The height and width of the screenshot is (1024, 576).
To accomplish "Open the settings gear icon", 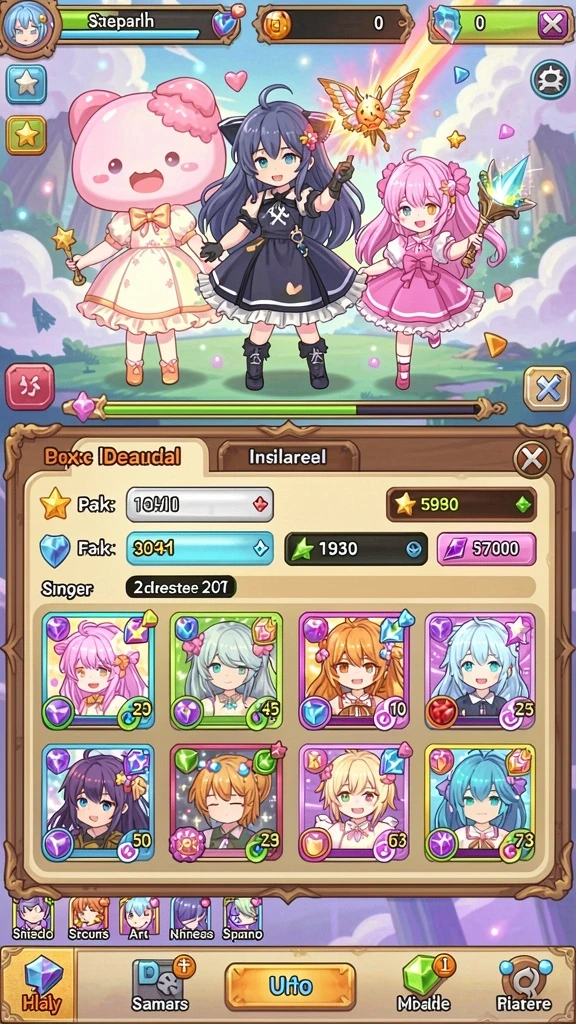I will [x=547, y=80].
